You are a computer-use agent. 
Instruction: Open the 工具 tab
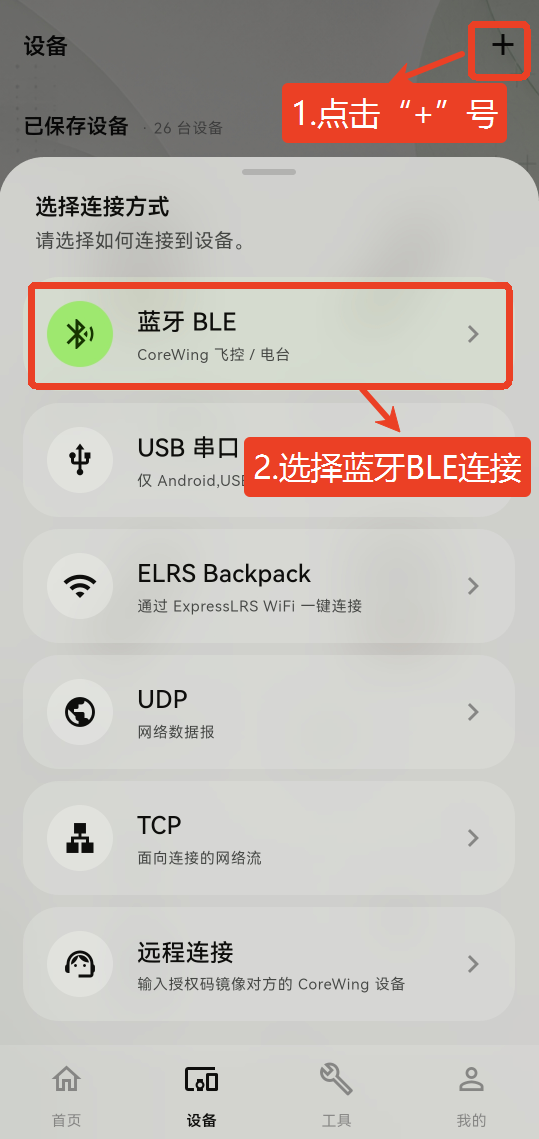pyautogui.click(x=336, y=1094)
